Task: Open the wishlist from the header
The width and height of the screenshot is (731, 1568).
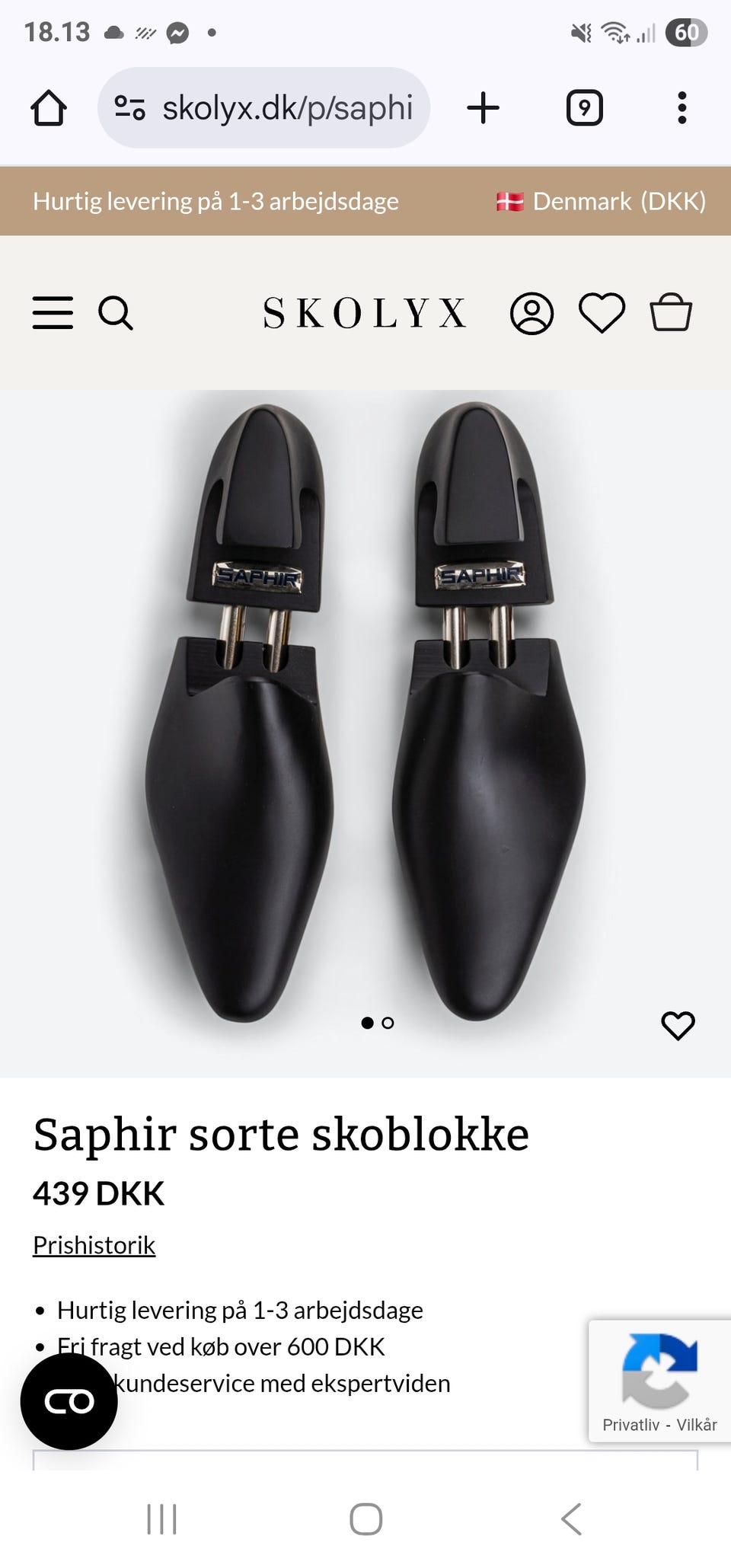Action: point(602,312)
